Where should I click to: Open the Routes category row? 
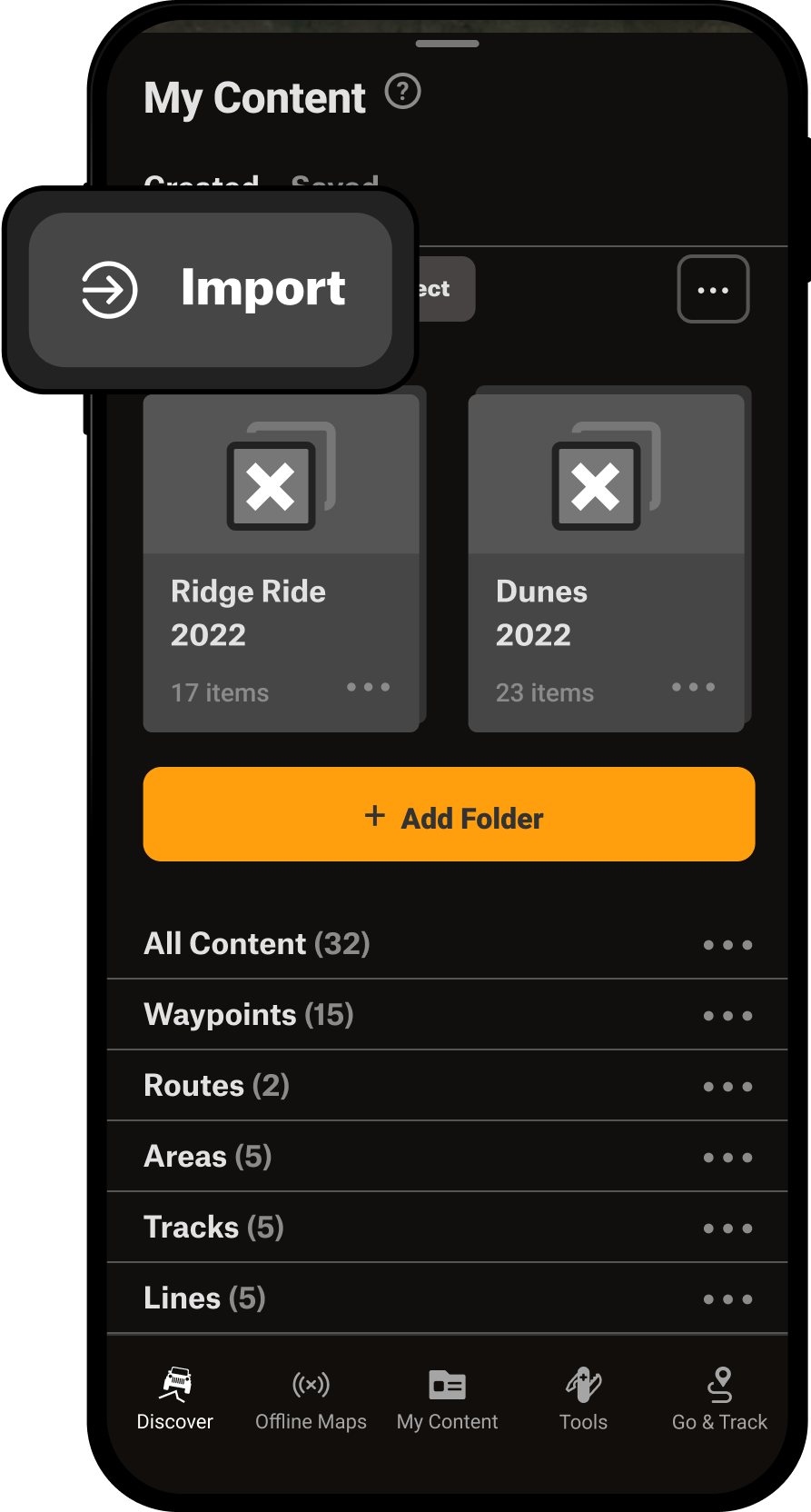tap(216, 1086)
